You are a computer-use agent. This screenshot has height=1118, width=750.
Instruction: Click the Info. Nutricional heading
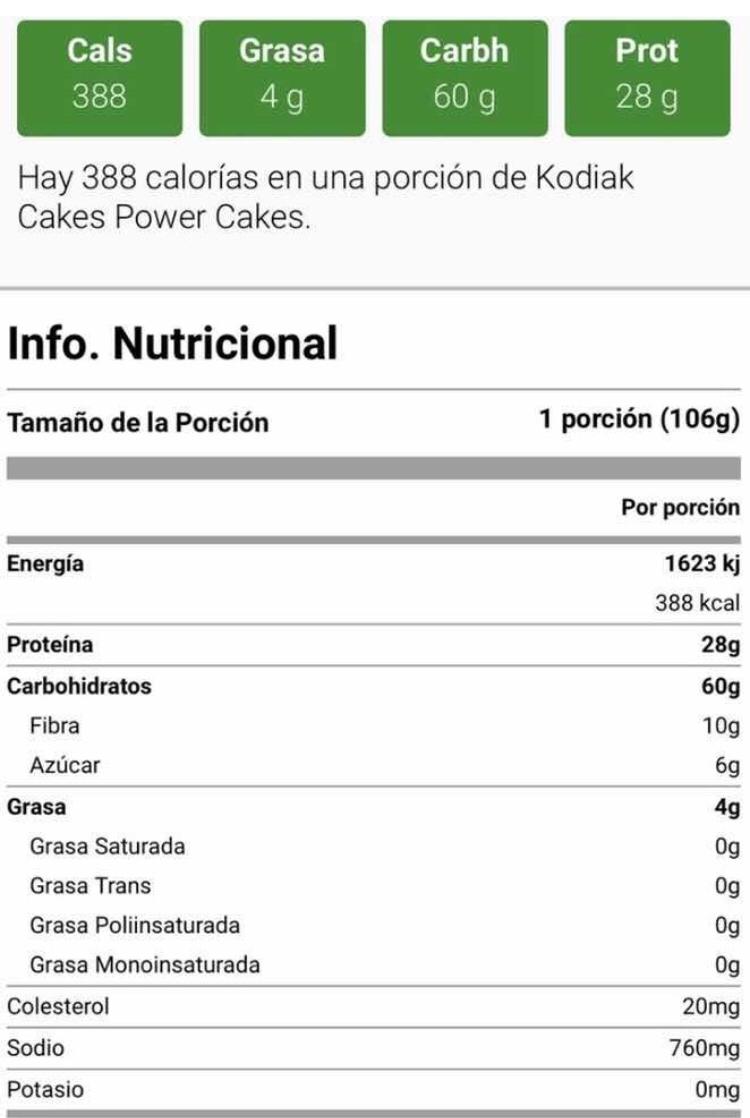point(170,341)
